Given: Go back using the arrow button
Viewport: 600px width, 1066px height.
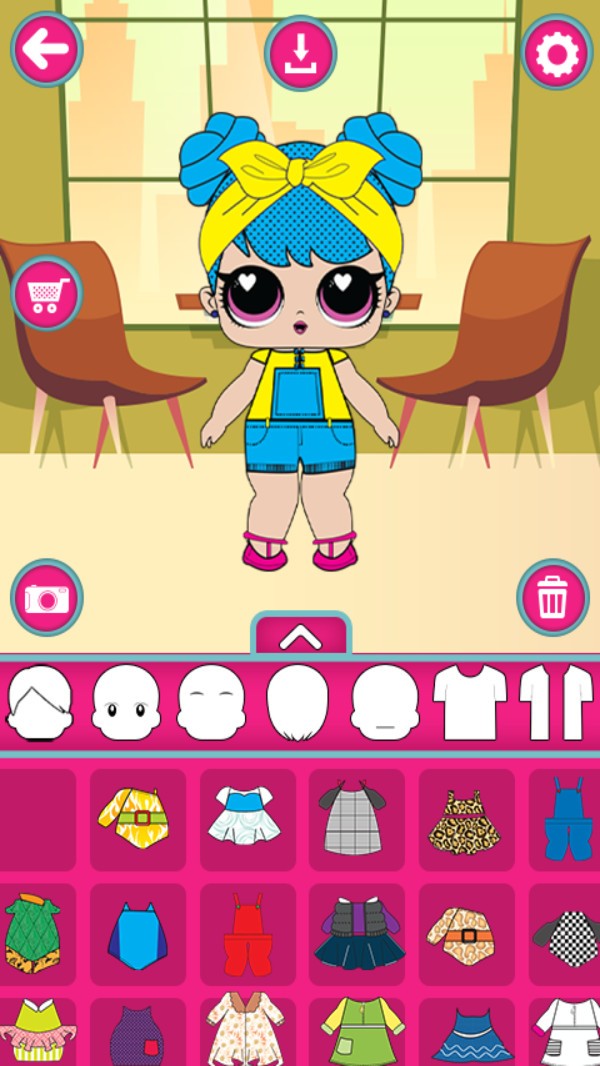Looking at the screenshot, I should (x=46, y=50).
